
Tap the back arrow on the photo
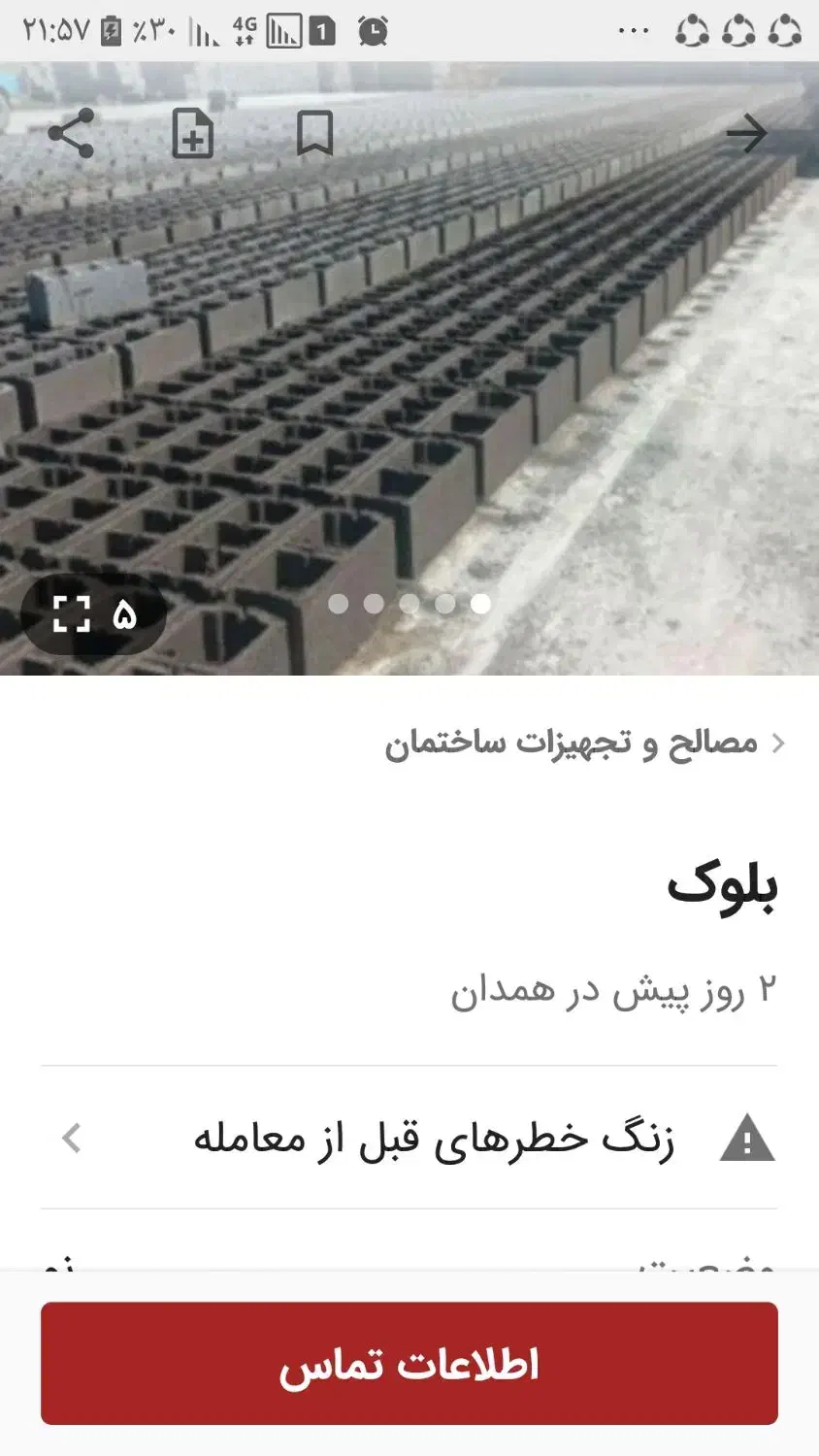(747, 135)
